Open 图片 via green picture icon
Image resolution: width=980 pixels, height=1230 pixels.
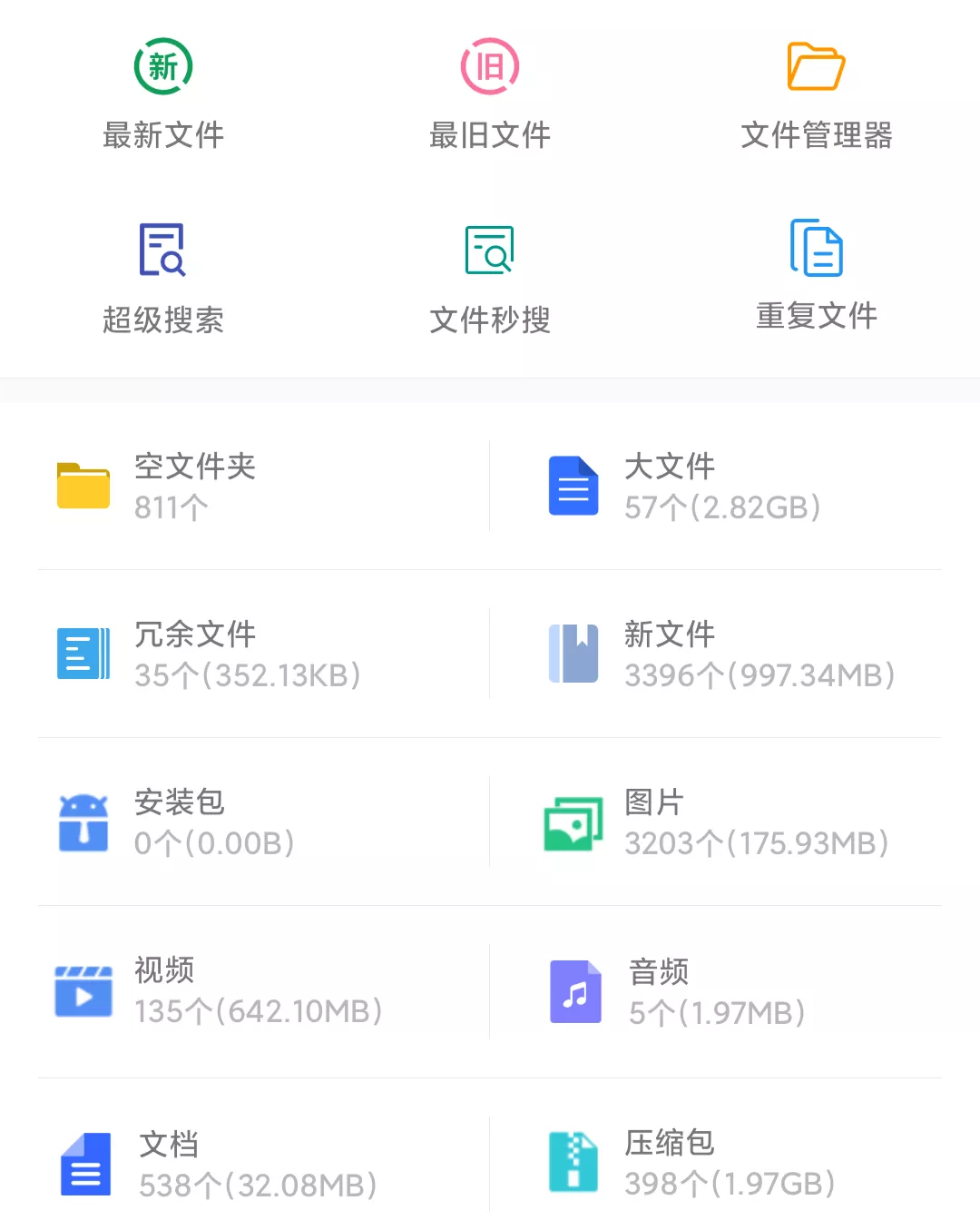click(x=574, y=822)
